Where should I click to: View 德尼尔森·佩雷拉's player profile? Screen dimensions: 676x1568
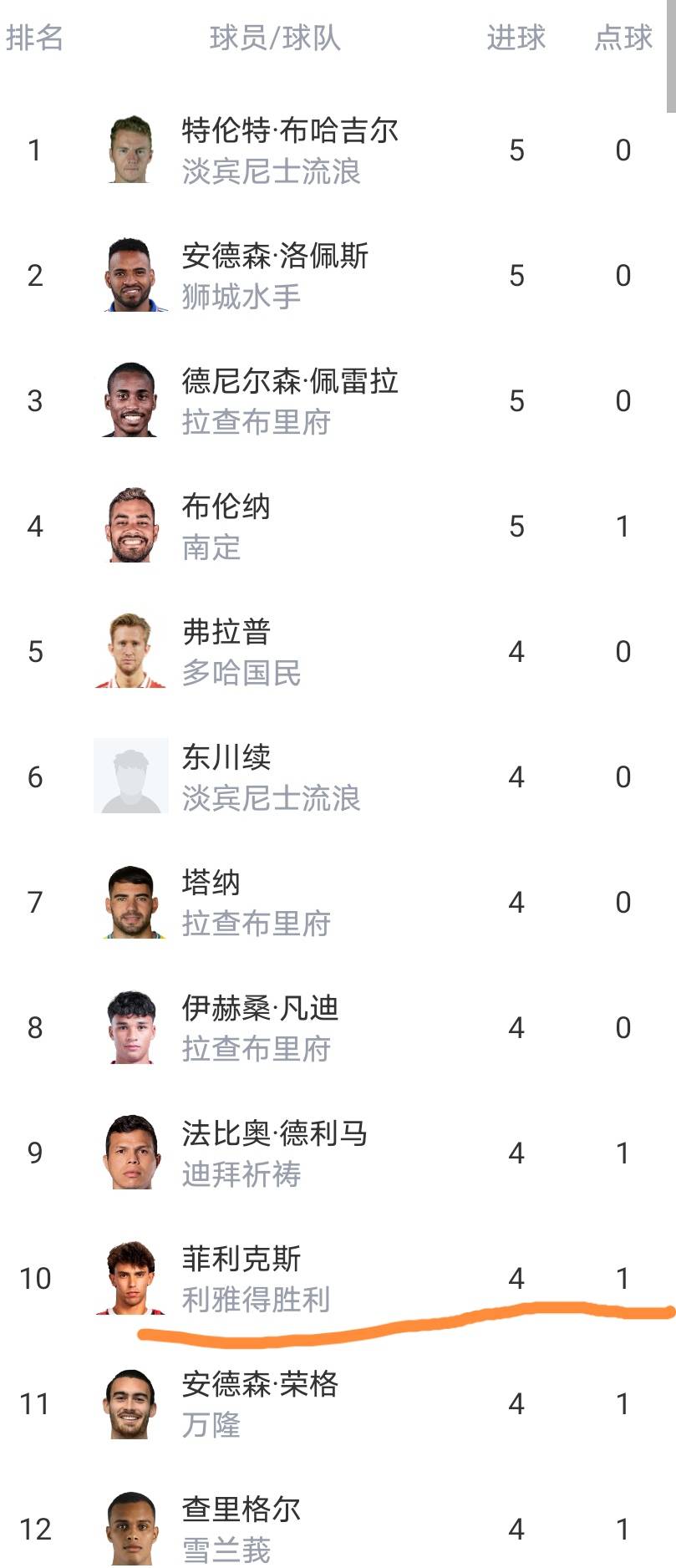(x=289, y=401)
